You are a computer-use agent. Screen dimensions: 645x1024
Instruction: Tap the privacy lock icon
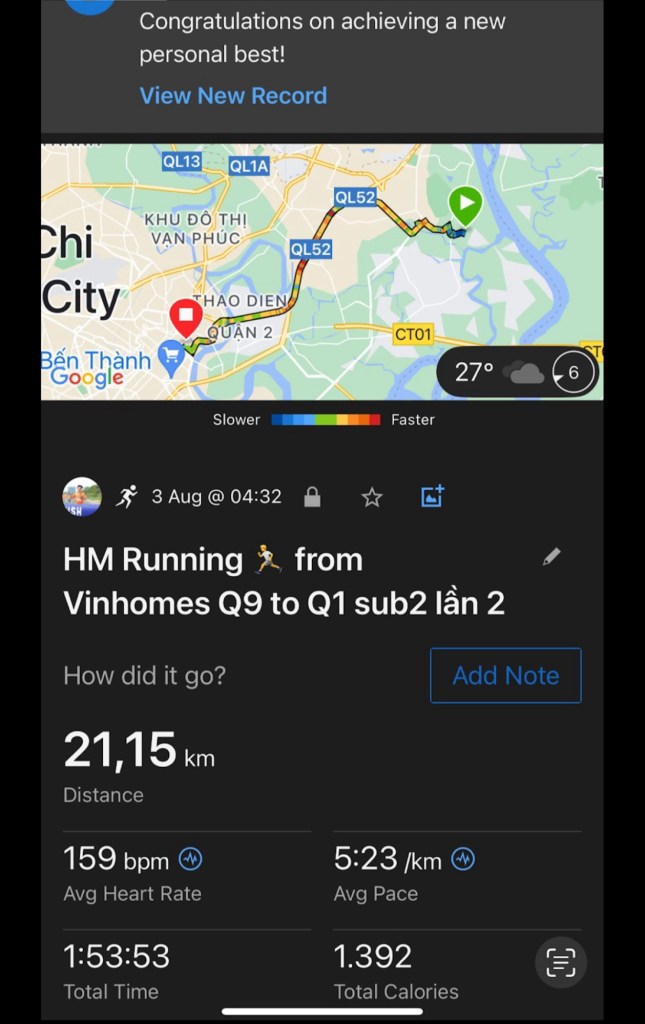pyautogui.click(x=312, y=497)
